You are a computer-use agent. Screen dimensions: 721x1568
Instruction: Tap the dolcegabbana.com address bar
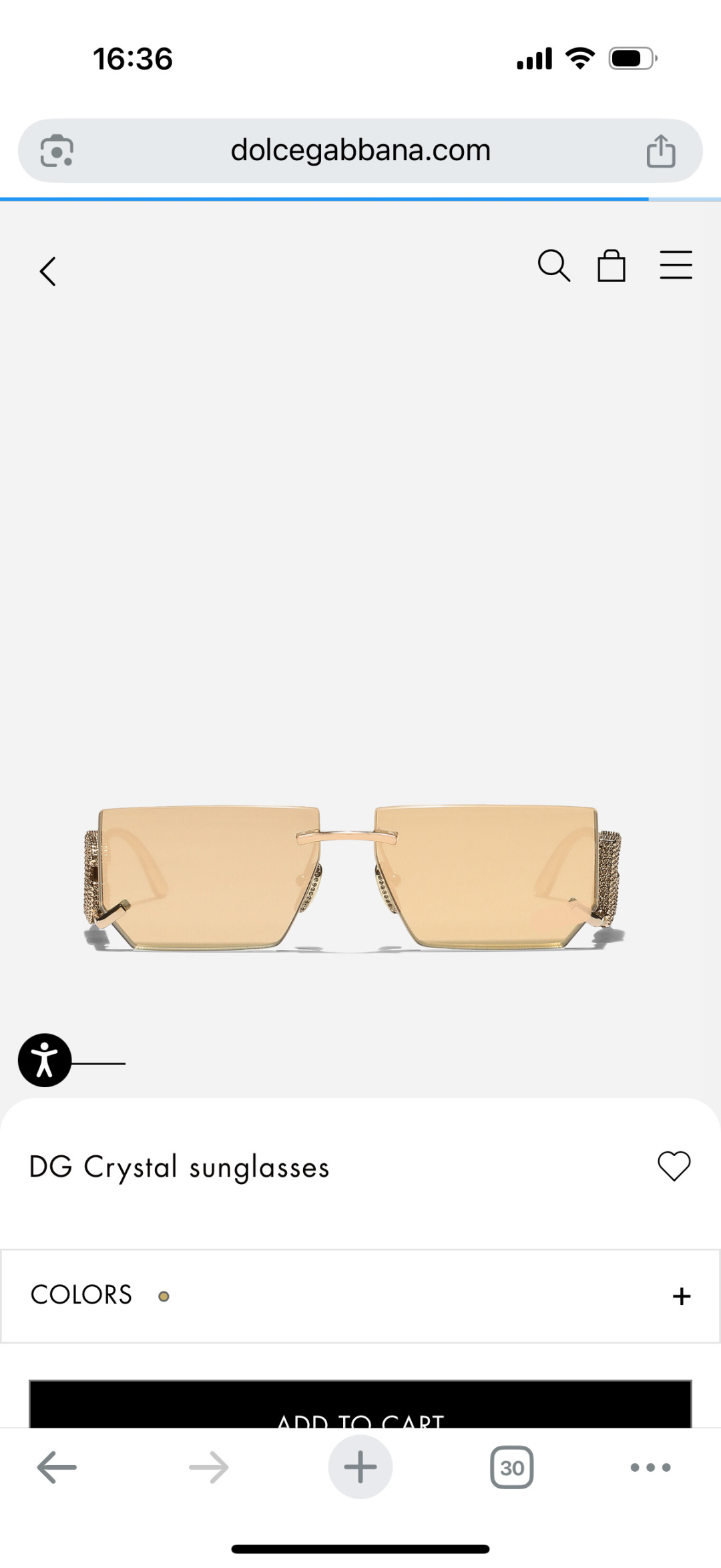click(360, 151)
